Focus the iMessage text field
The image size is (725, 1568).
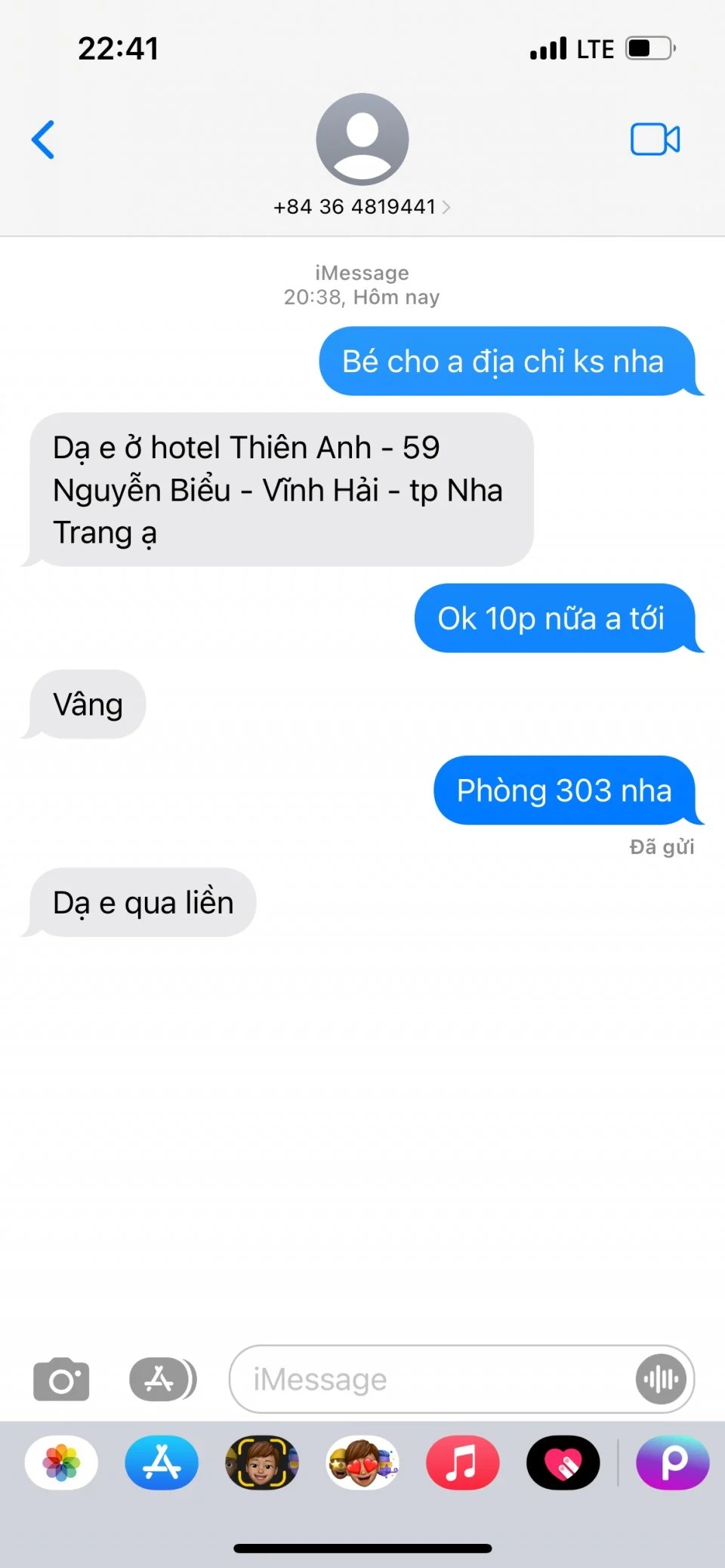click(x=430, y=1380)
